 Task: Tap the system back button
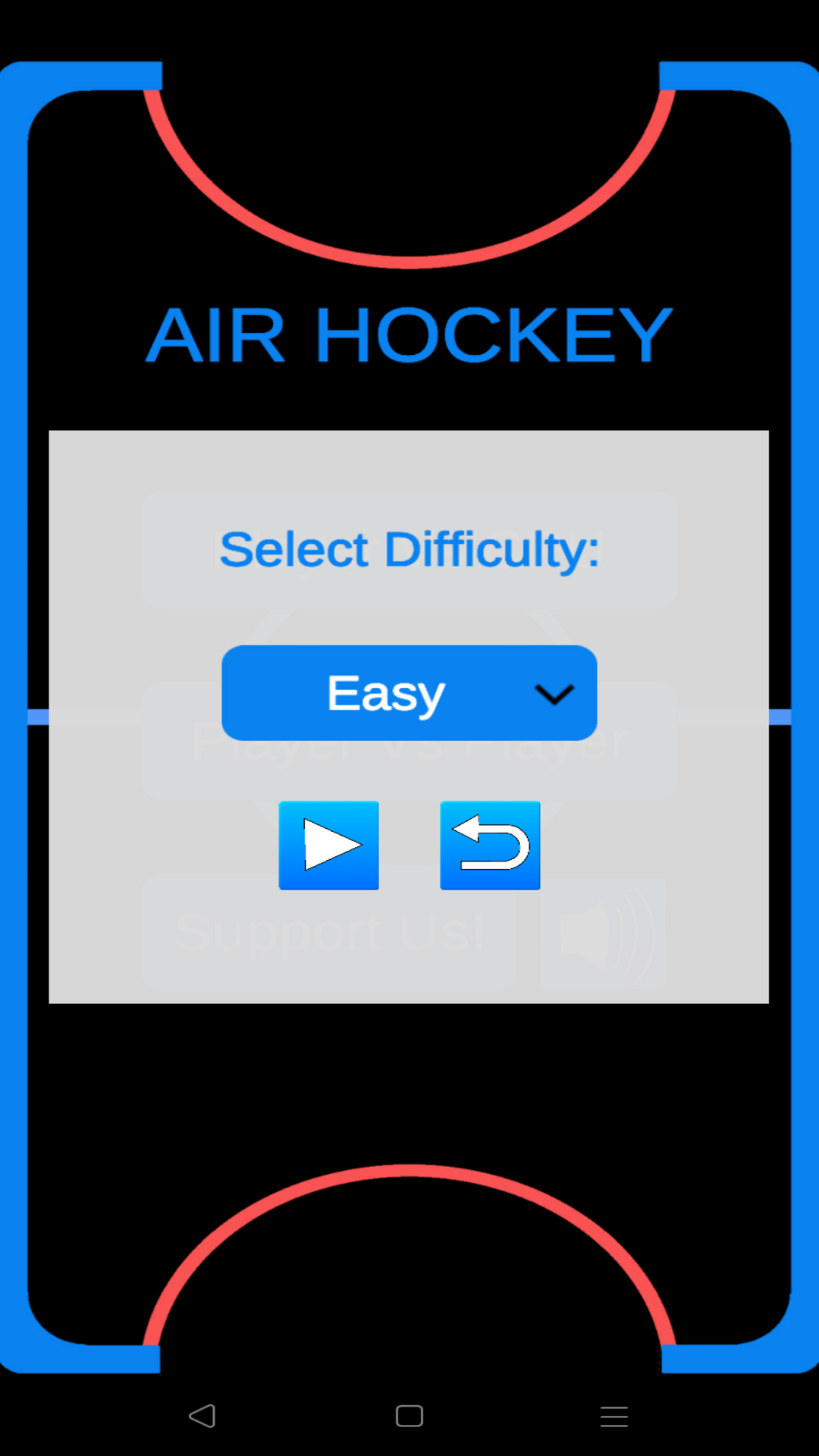click(203, 1416)
